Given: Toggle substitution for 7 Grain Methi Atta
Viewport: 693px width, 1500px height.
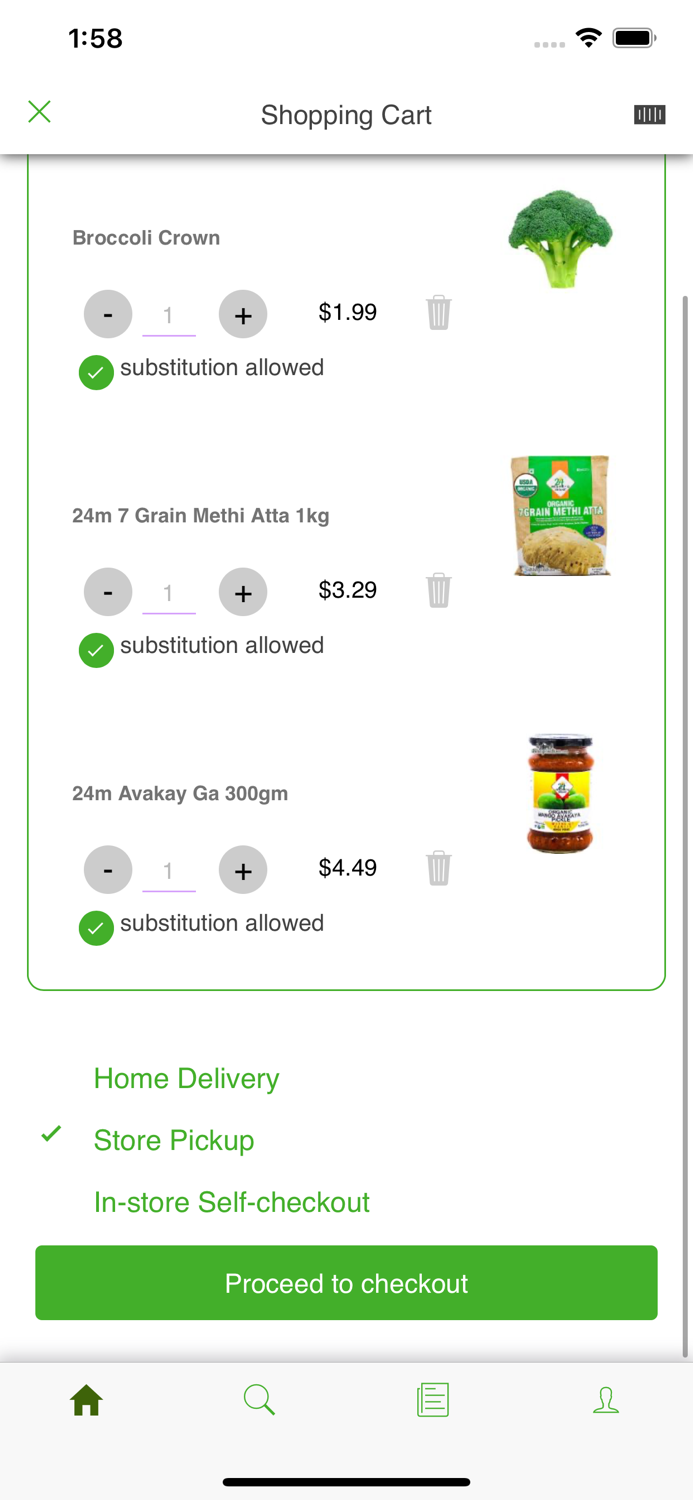Looking at the screenshot, I should [x=96, y=650].
